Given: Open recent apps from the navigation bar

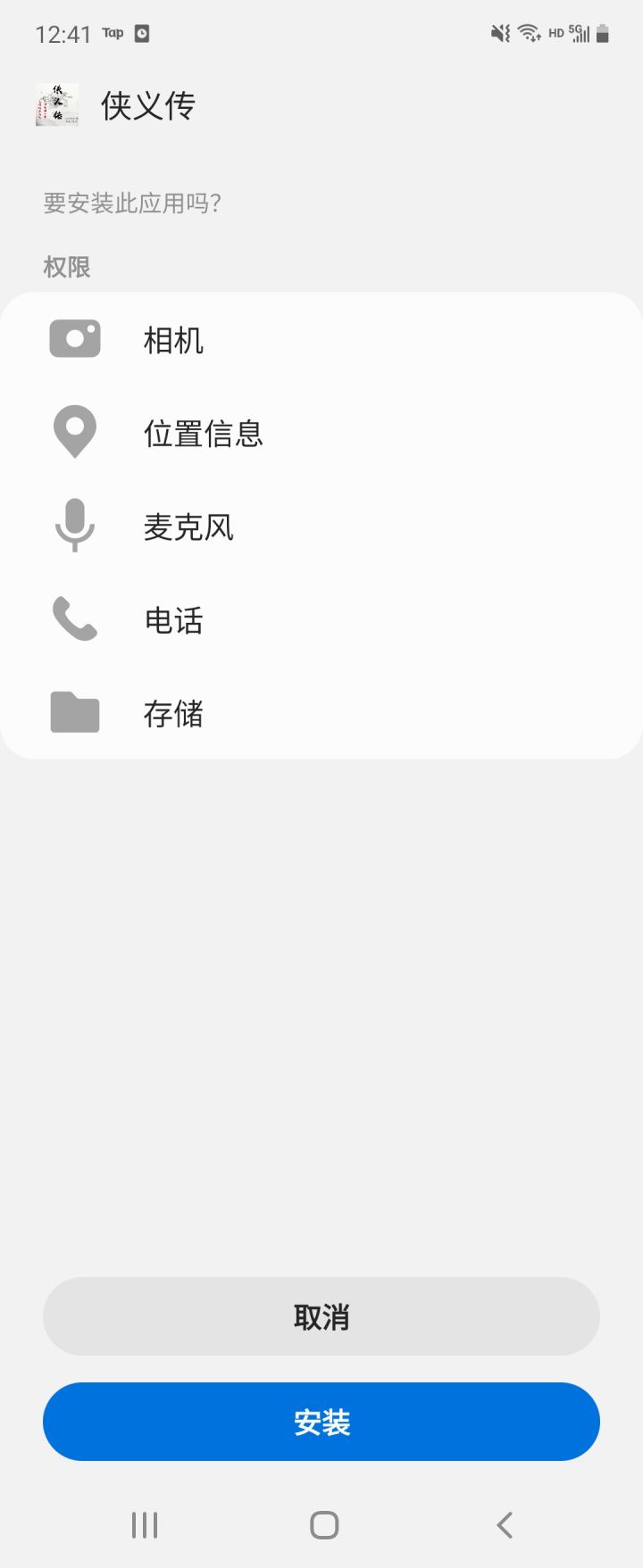Looking at the screenshot, I should (145, 1525).
